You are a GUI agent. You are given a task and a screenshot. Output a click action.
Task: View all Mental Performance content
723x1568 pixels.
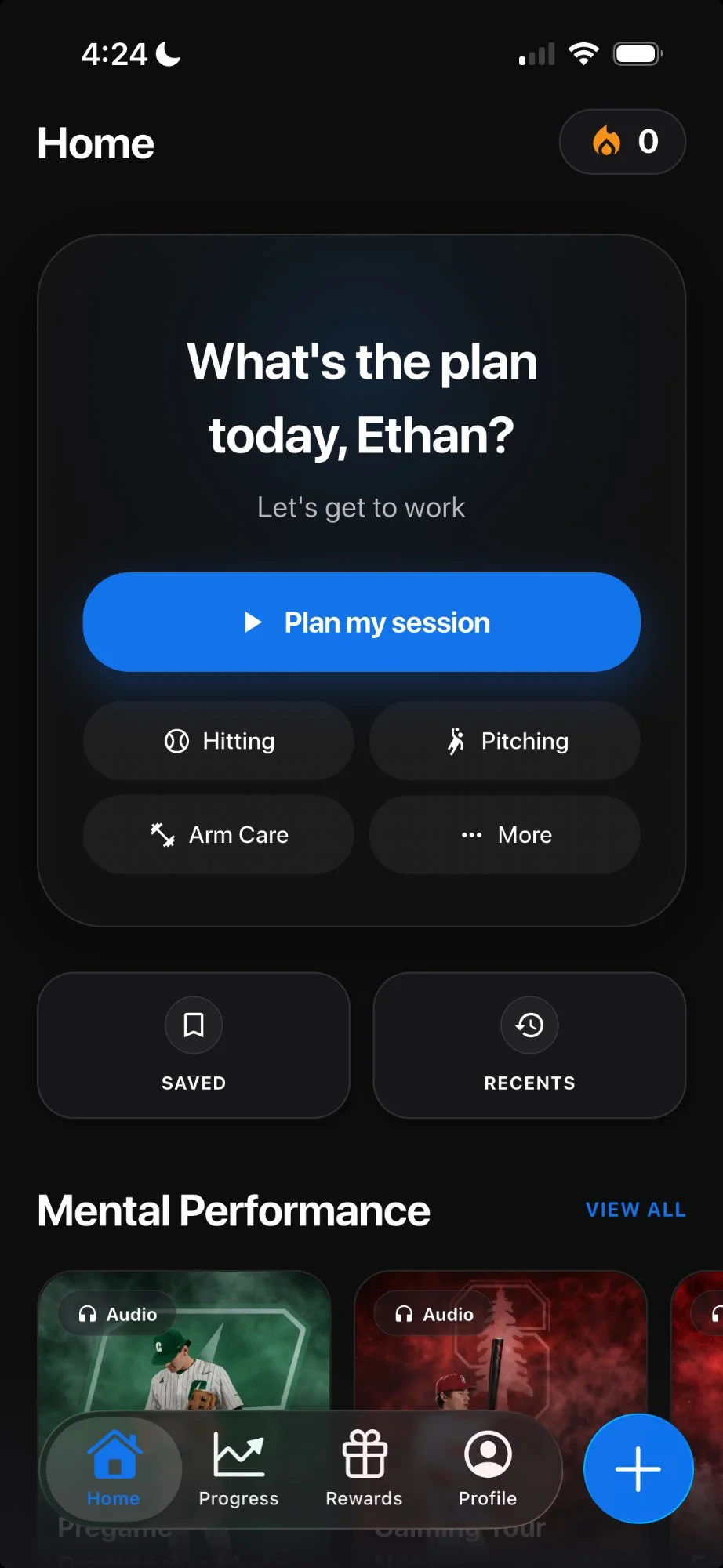pyautogui.click(x=635, y=1210)
